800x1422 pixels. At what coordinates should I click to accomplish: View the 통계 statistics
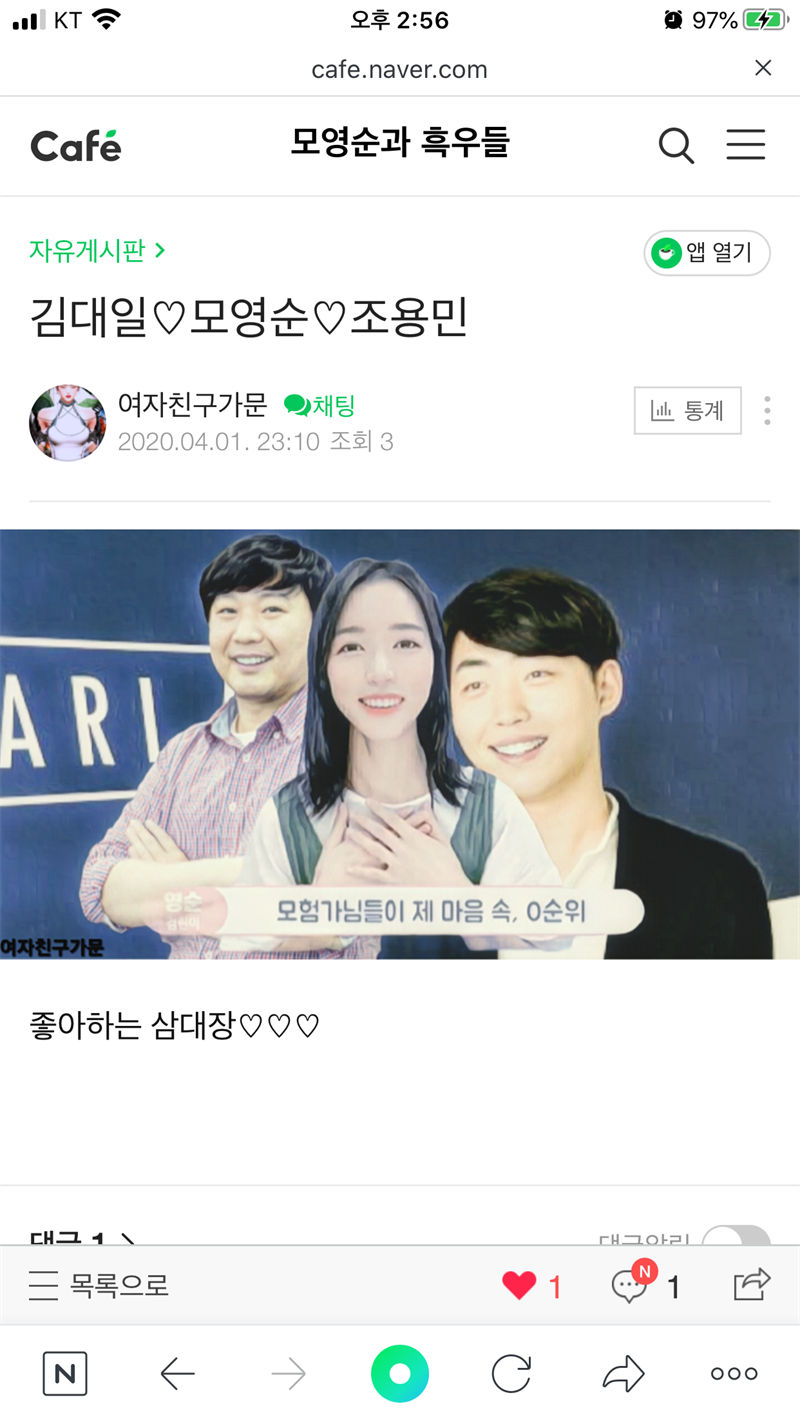pos(687,410)
